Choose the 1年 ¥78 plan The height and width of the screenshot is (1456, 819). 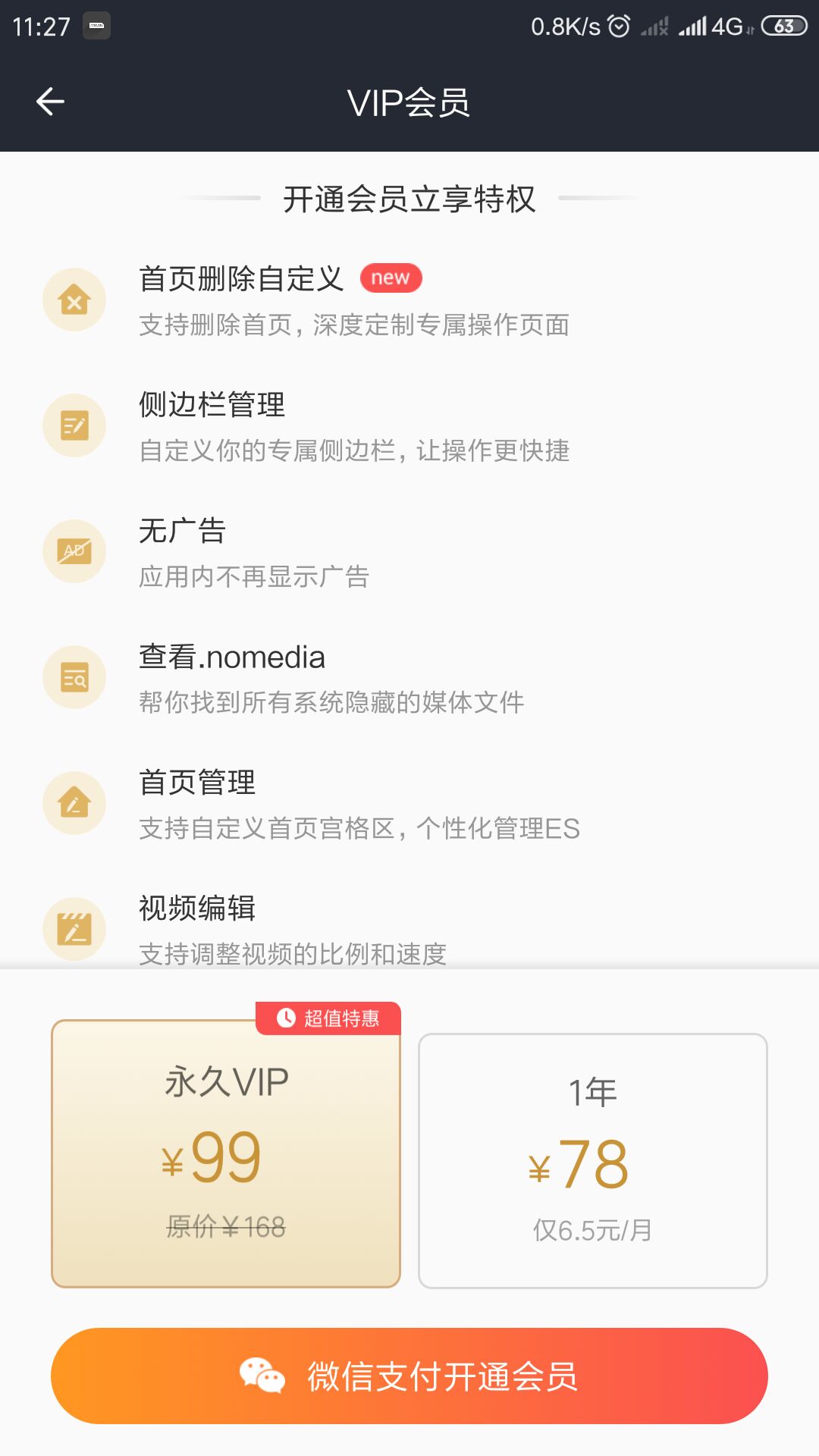click(592, 1161)
